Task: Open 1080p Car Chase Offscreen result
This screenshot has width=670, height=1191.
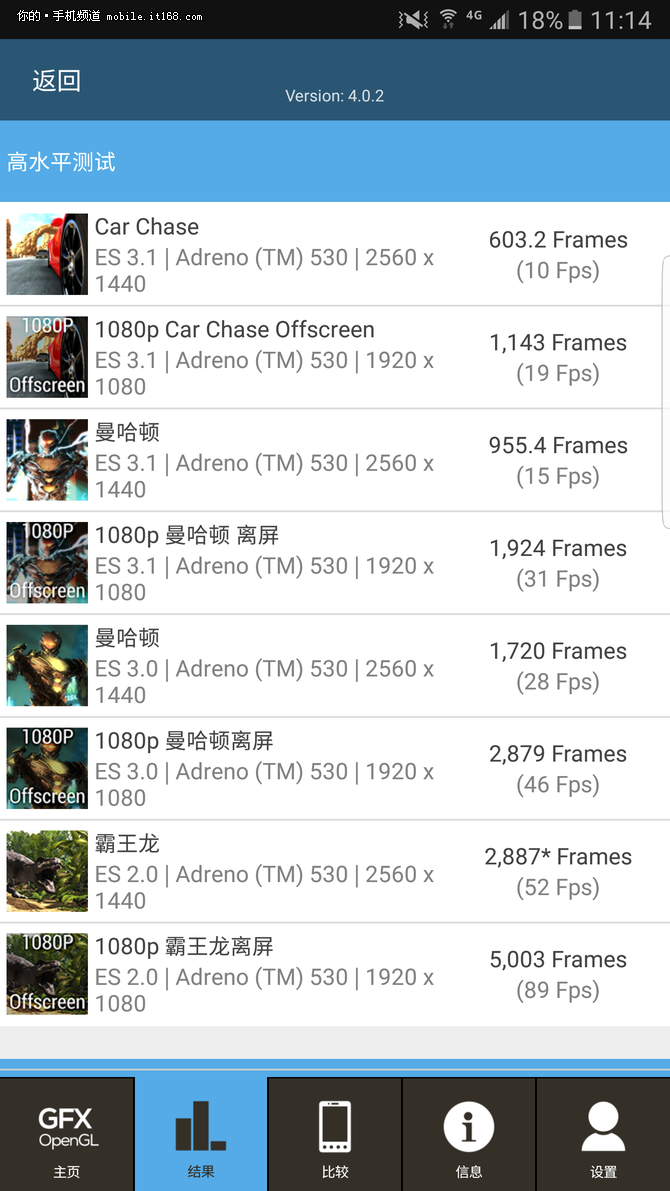Action: (334, 357)
